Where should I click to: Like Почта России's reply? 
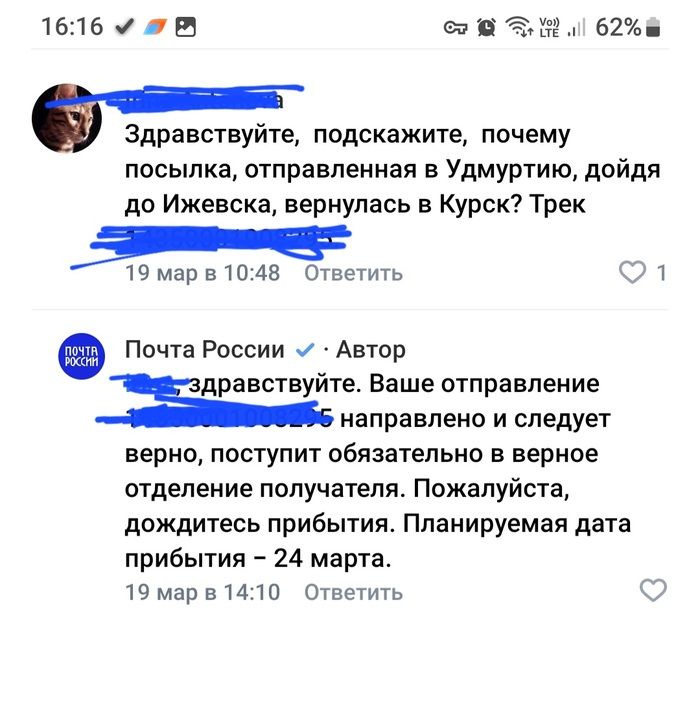[x=653, y=590]
